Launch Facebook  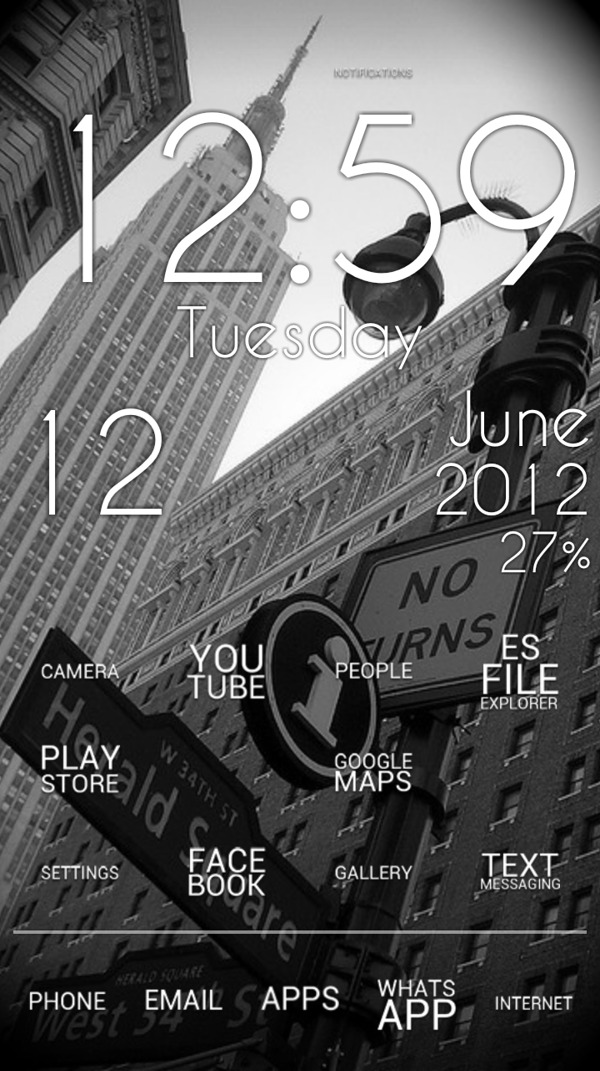pos(227,872)
